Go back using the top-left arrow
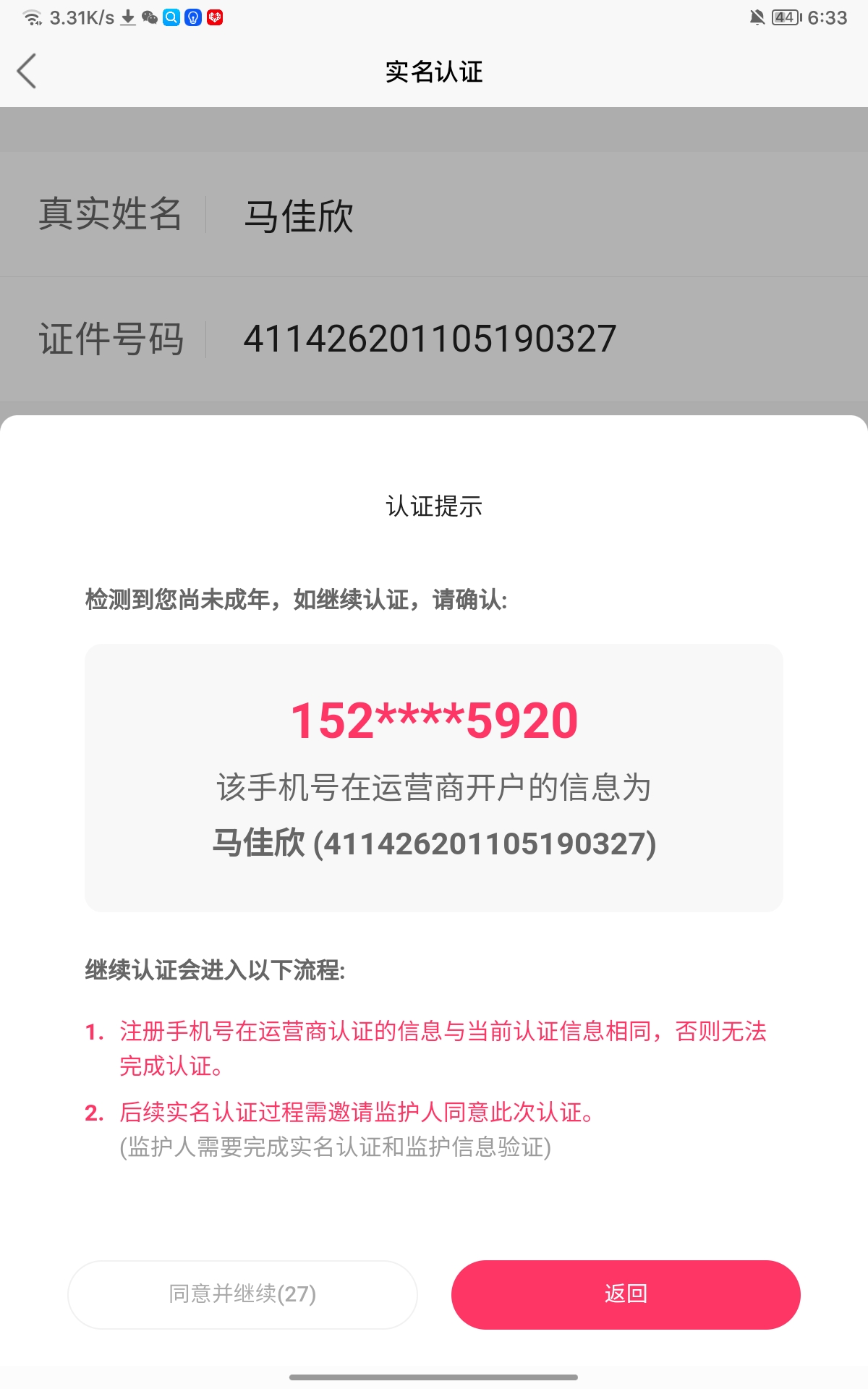The image size is (868, 1389). [x=27, y=72]
